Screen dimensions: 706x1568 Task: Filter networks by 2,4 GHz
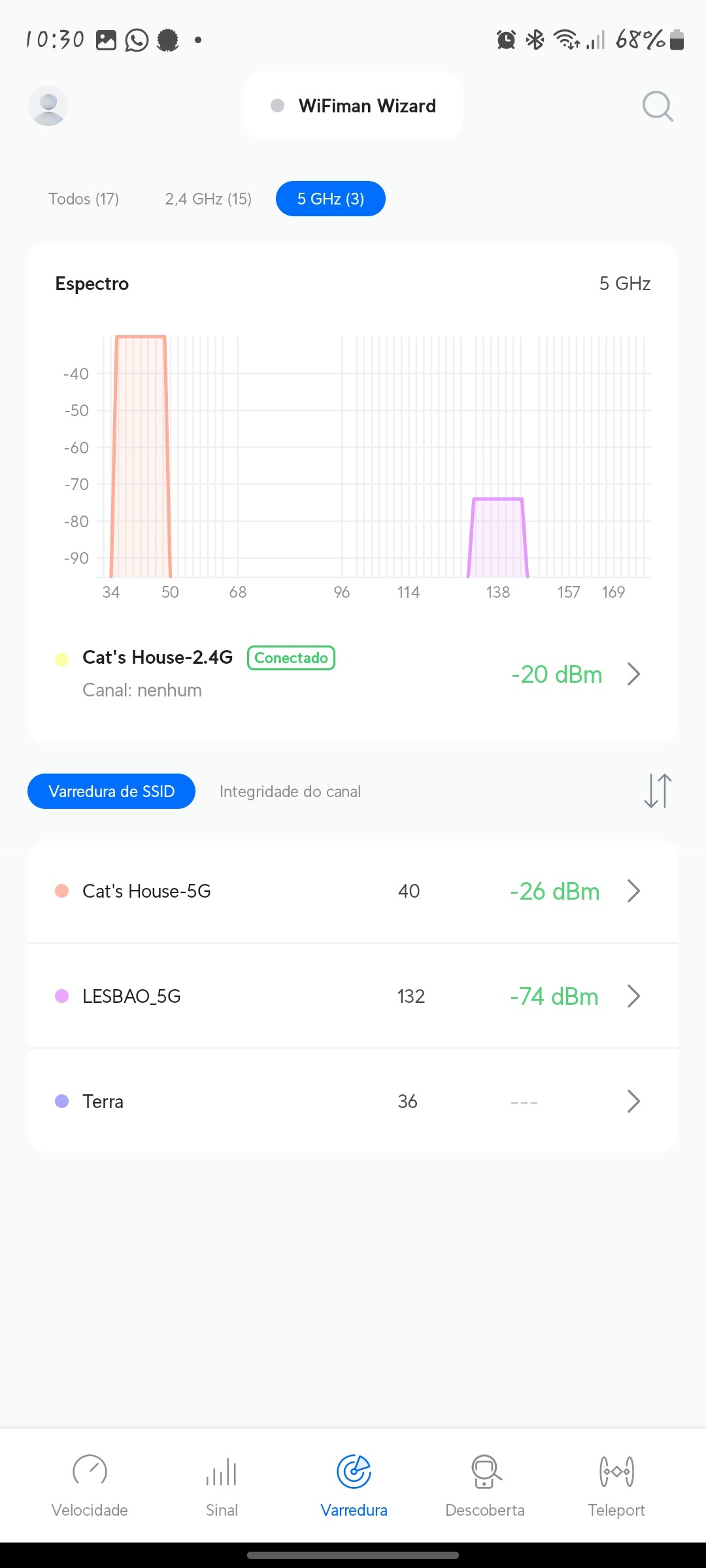[208, 199]
